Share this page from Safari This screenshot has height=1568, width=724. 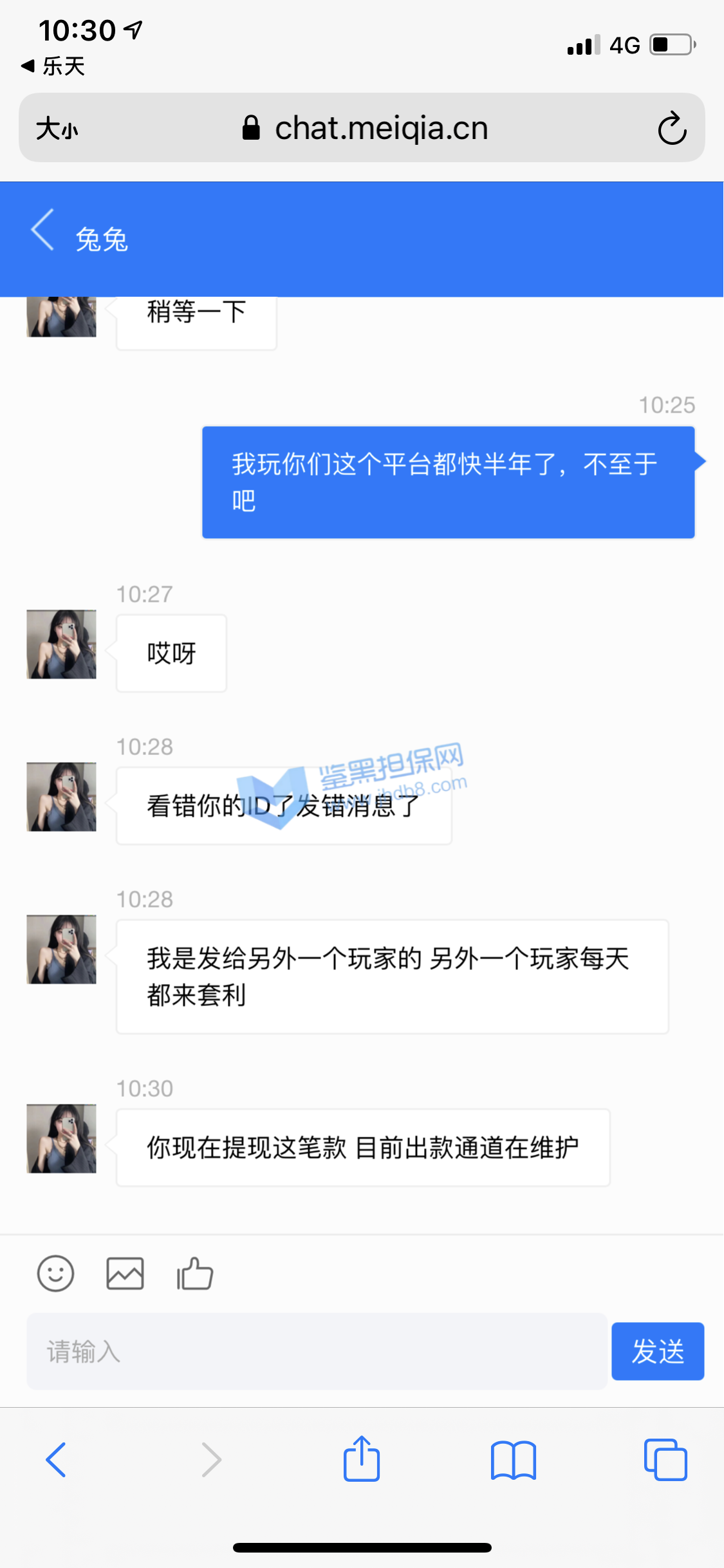[362, 1459]
